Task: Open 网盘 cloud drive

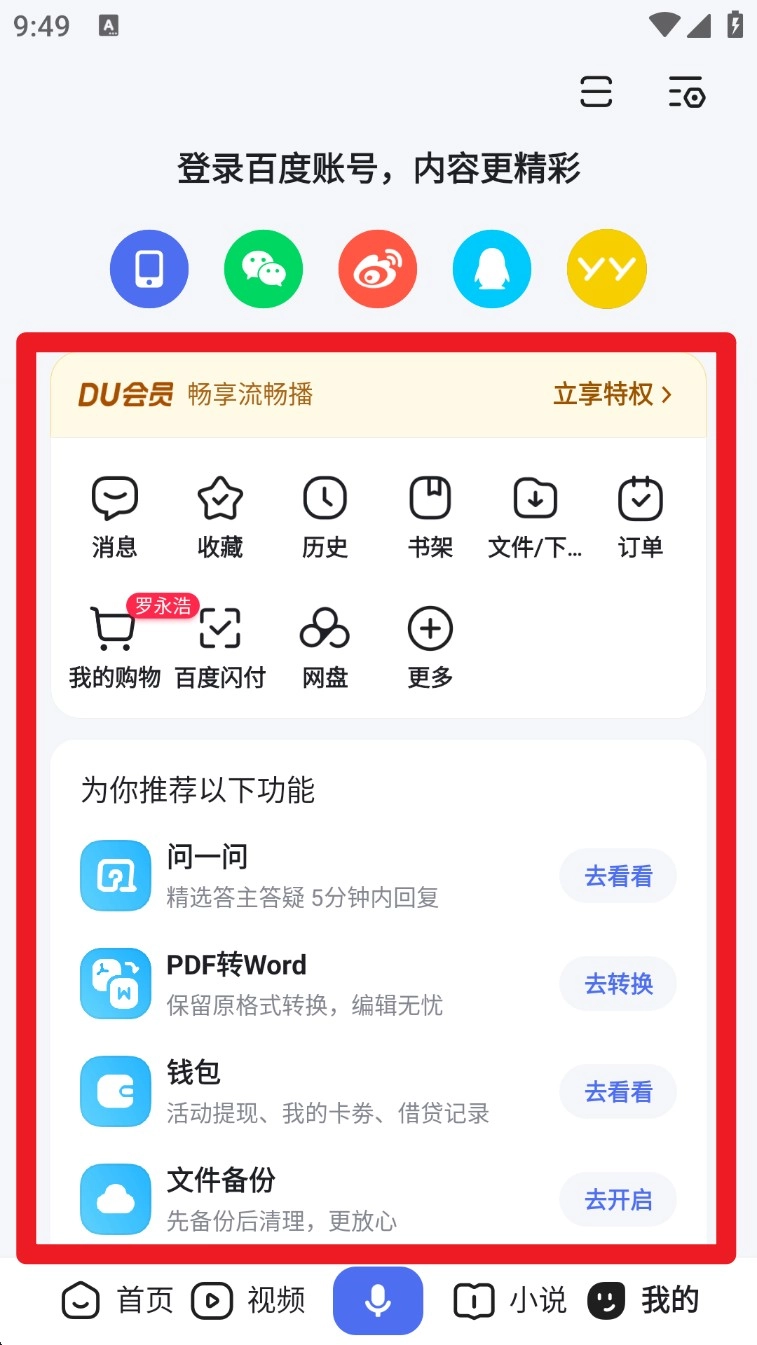Action: tap(325, 646)
